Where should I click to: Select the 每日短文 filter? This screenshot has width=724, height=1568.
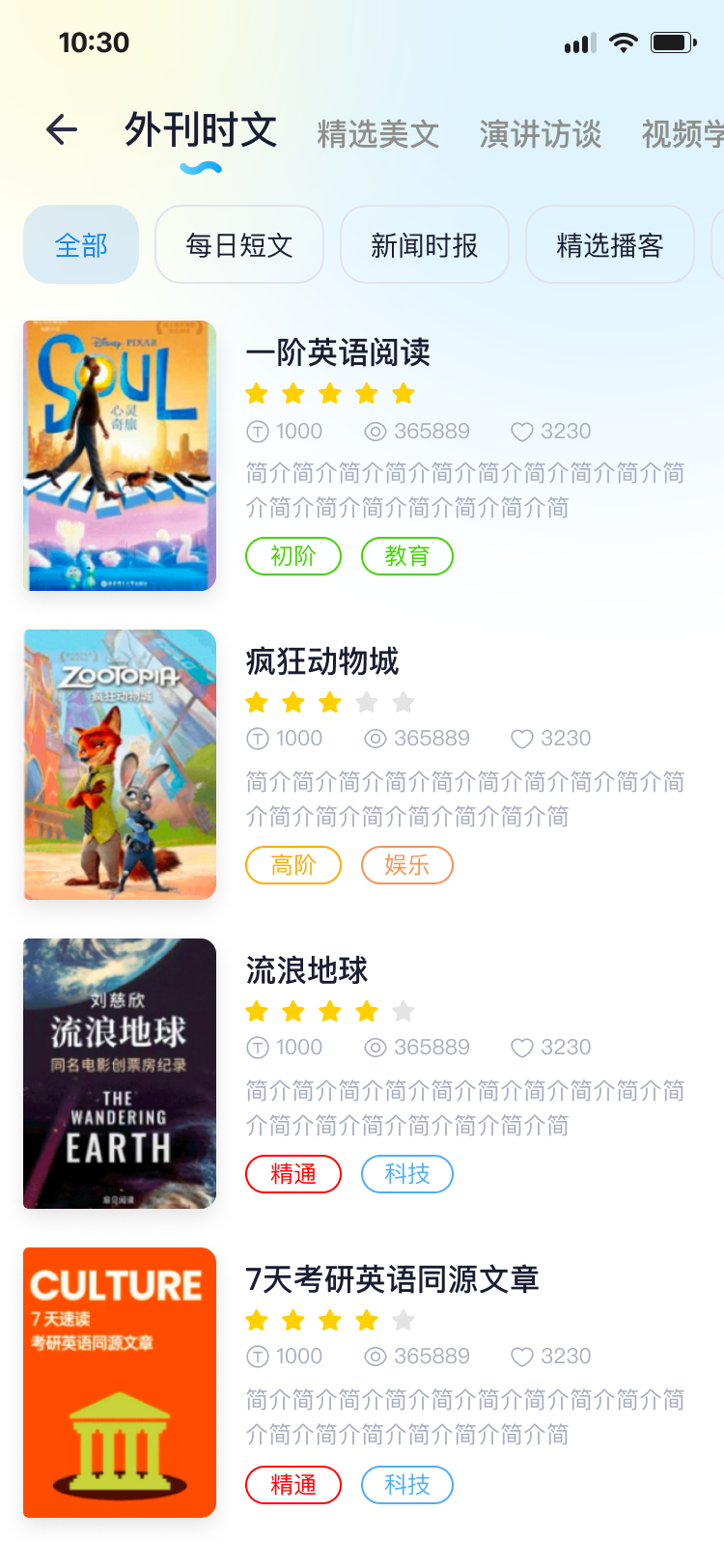238,244
